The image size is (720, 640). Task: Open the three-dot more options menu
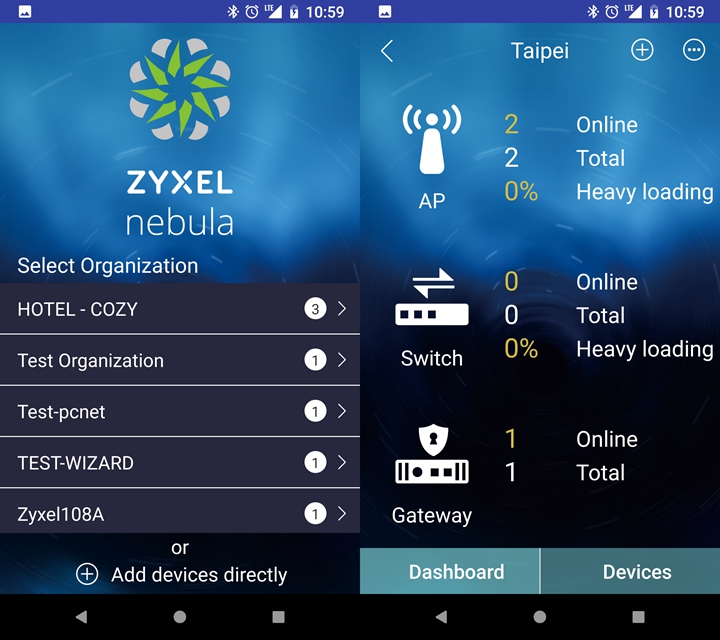(x=694, y=50)
